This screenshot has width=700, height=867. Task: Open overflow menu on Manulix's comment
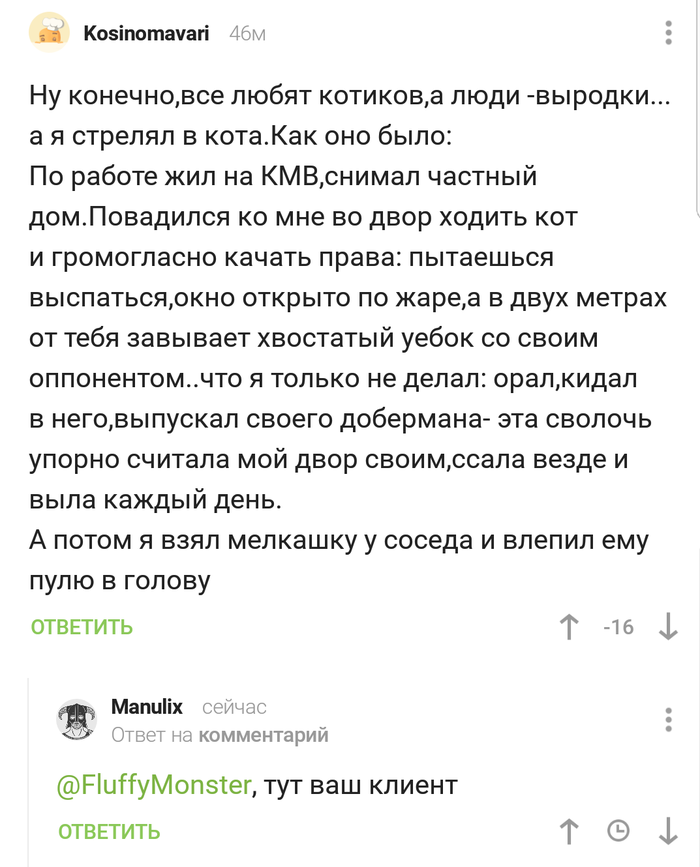pyautogui.click(x=668, y=719)
